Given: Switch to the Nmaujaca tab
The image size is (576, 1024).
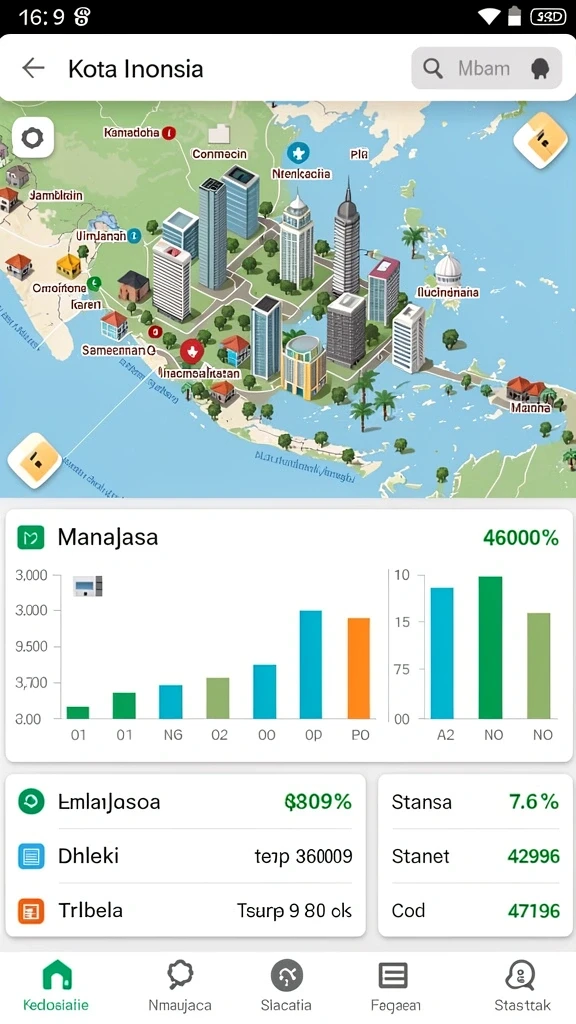Looking at the screenshot, I should tap(180, 985).
